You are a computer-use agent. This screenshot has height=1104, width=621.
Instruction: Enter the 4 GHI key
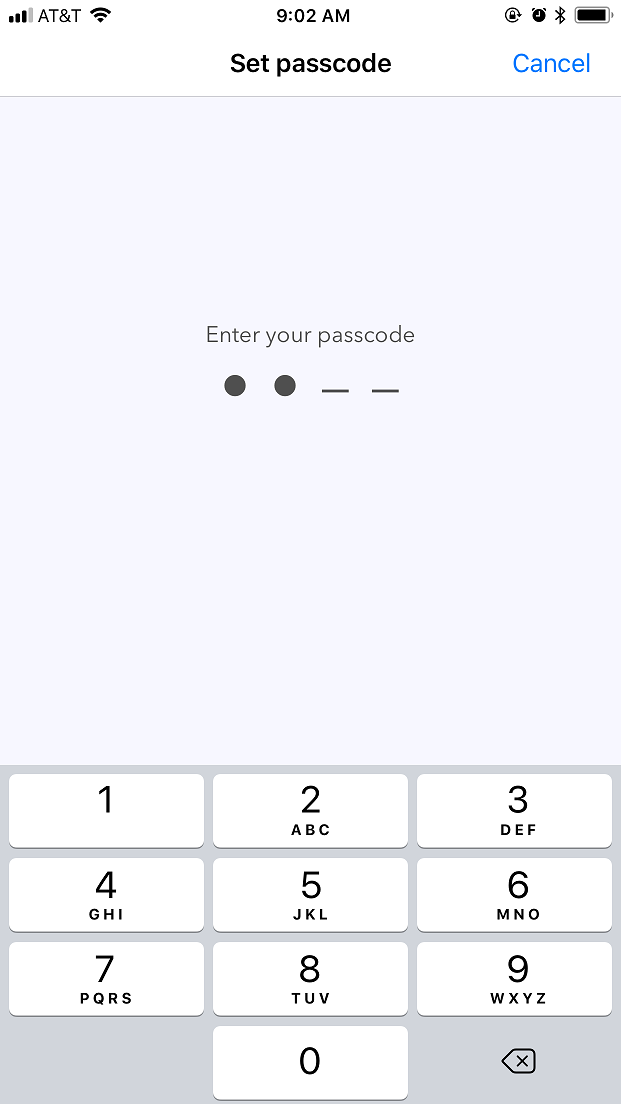coord(106,894)
